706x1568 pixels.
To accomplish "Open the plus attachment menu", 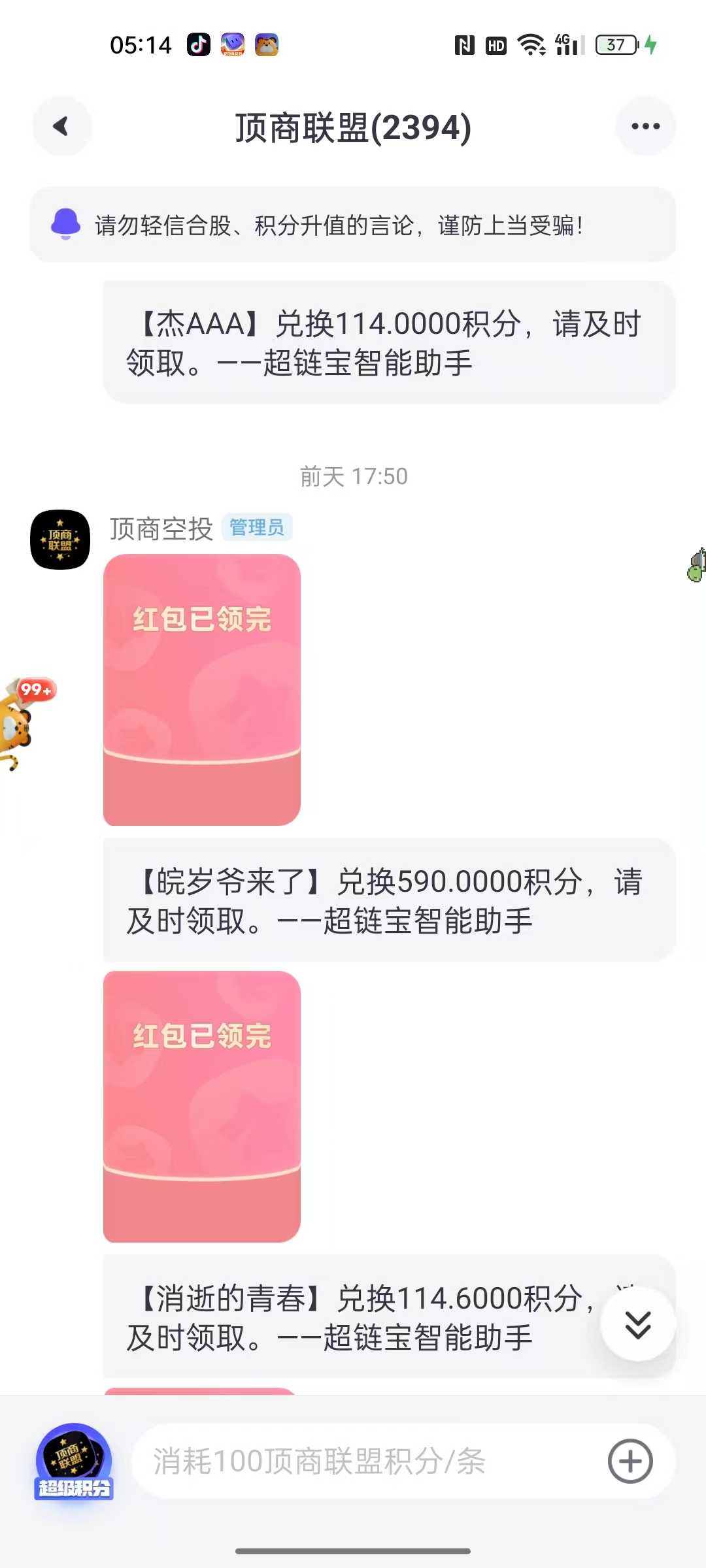I will [x=630, y=1462].
